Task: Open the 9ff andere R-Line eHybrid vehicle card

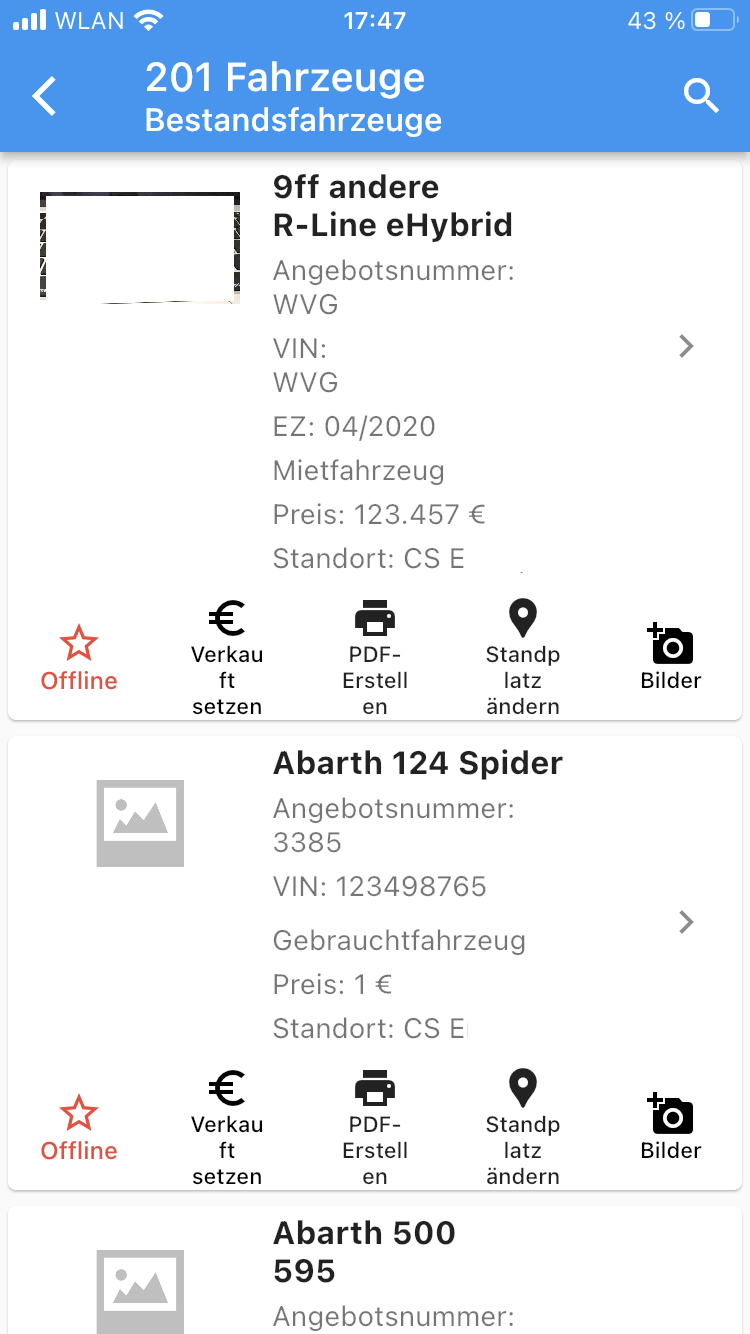Action: (x=375, y=374)
